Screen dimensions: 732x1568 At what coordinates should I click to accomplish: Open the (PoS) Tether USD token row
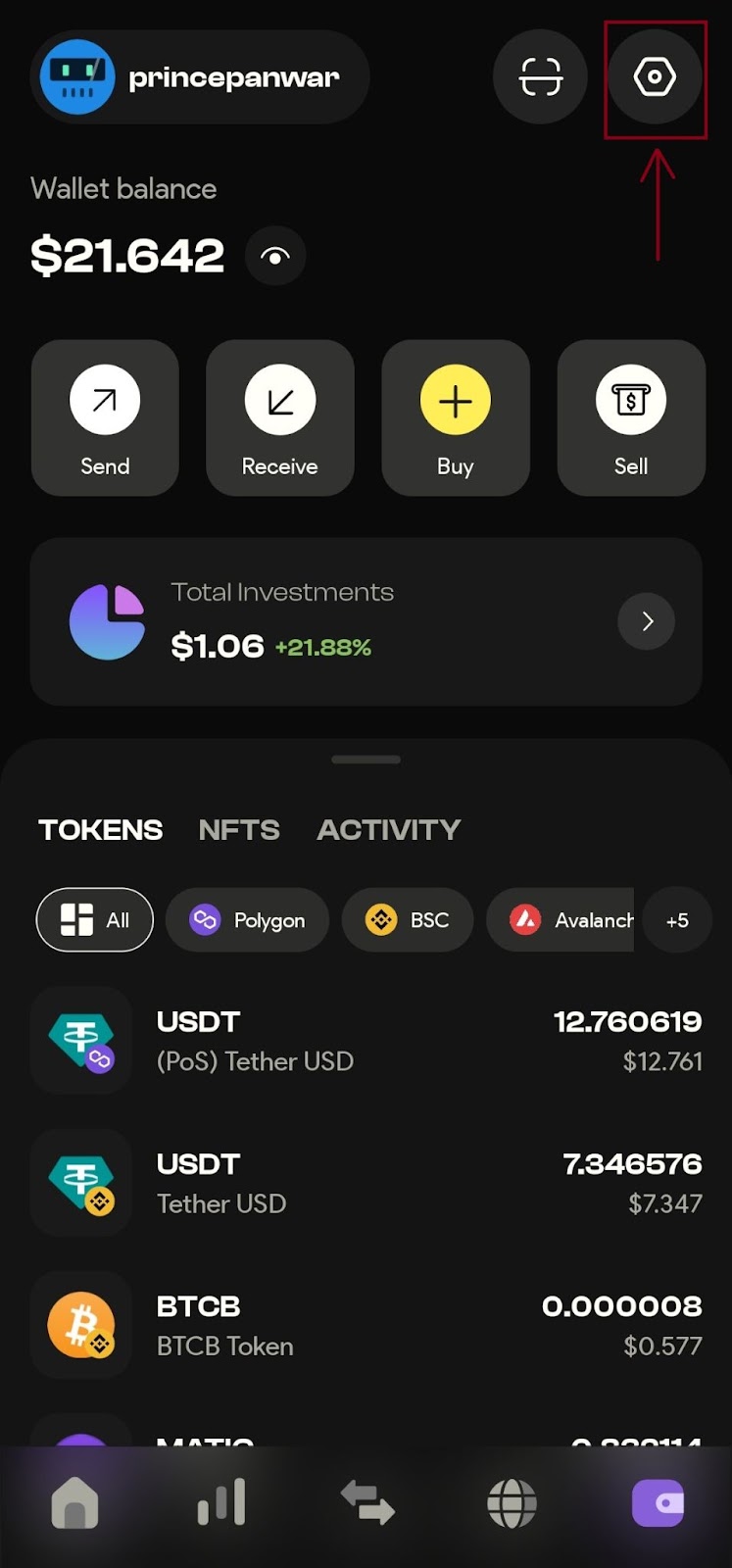pyautogui.click(x=366, y=1041)
